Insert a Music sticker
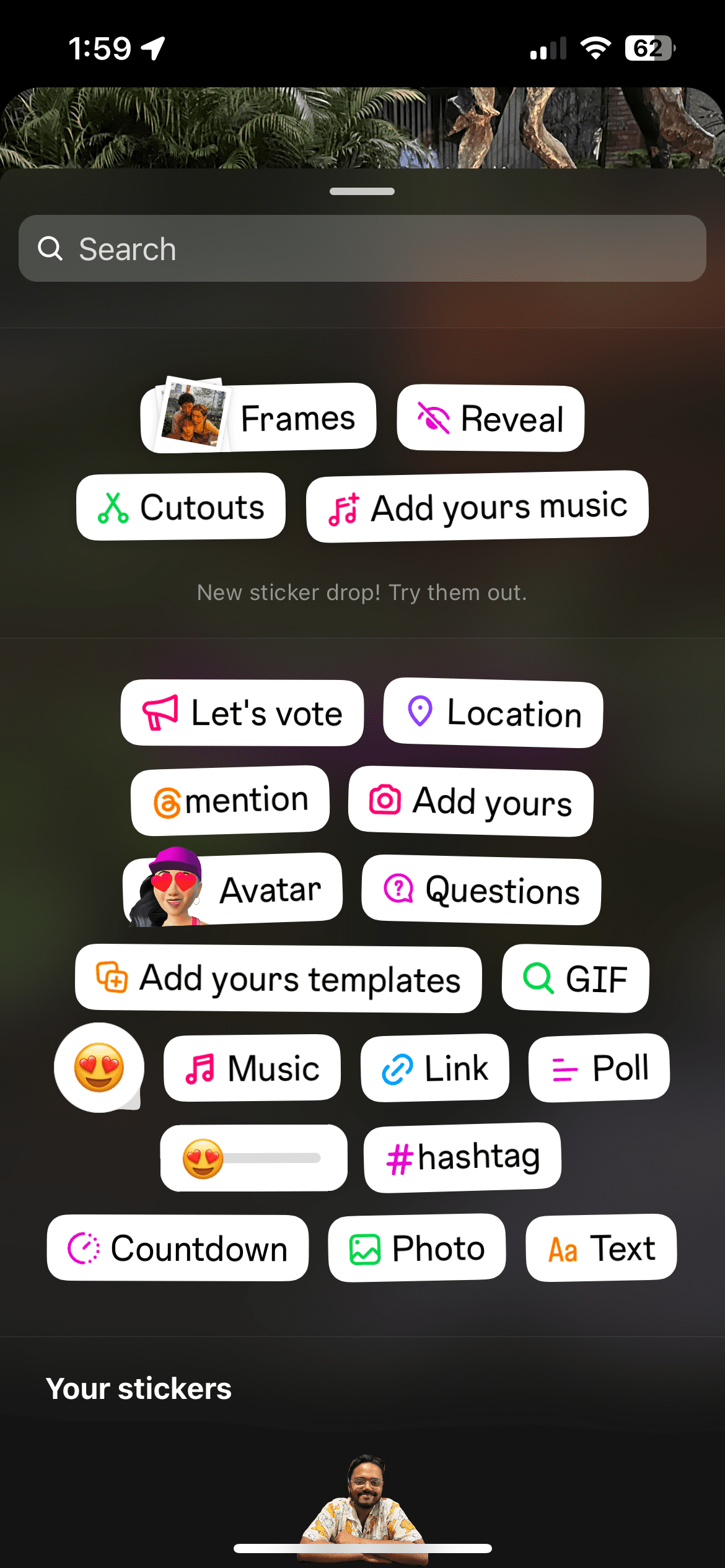 252,1068
